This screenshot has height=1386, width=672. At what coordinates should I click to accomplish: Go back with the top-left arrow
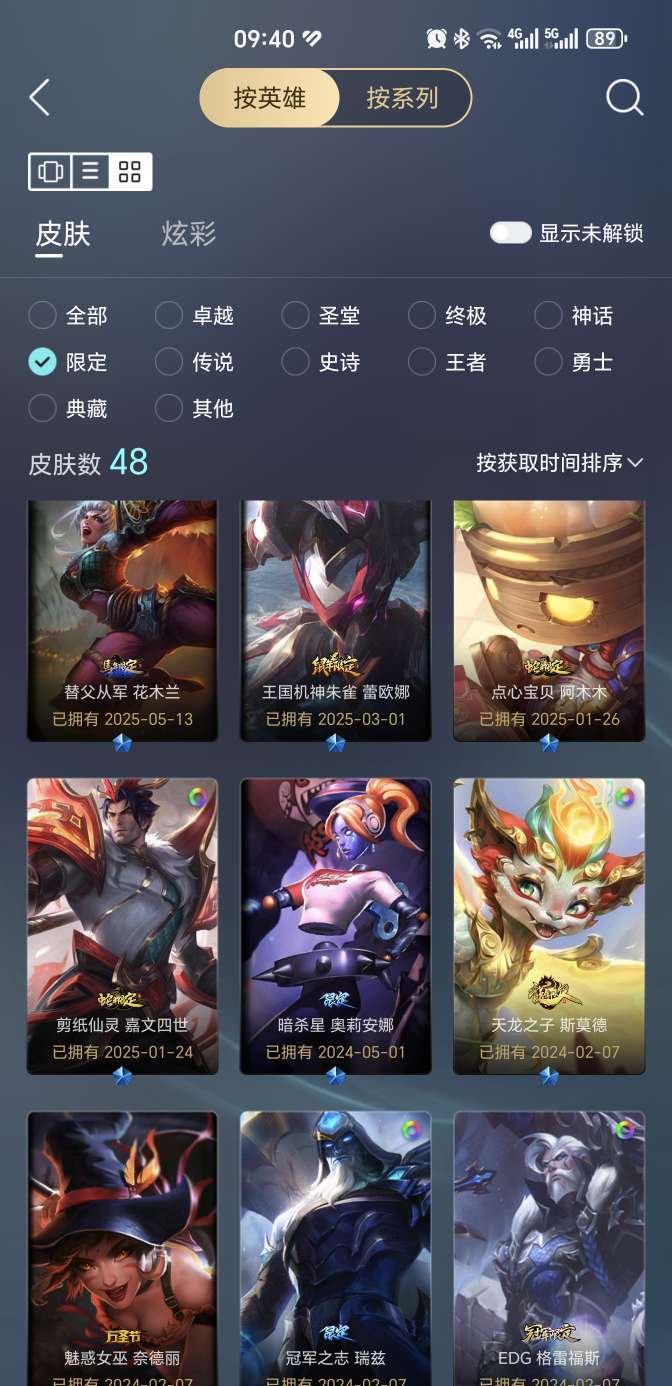coord(40,98)
